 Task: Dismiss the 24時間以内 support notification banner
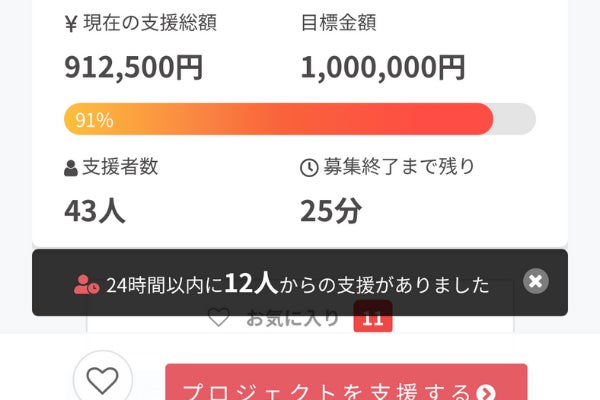click(x=536, y=281)
